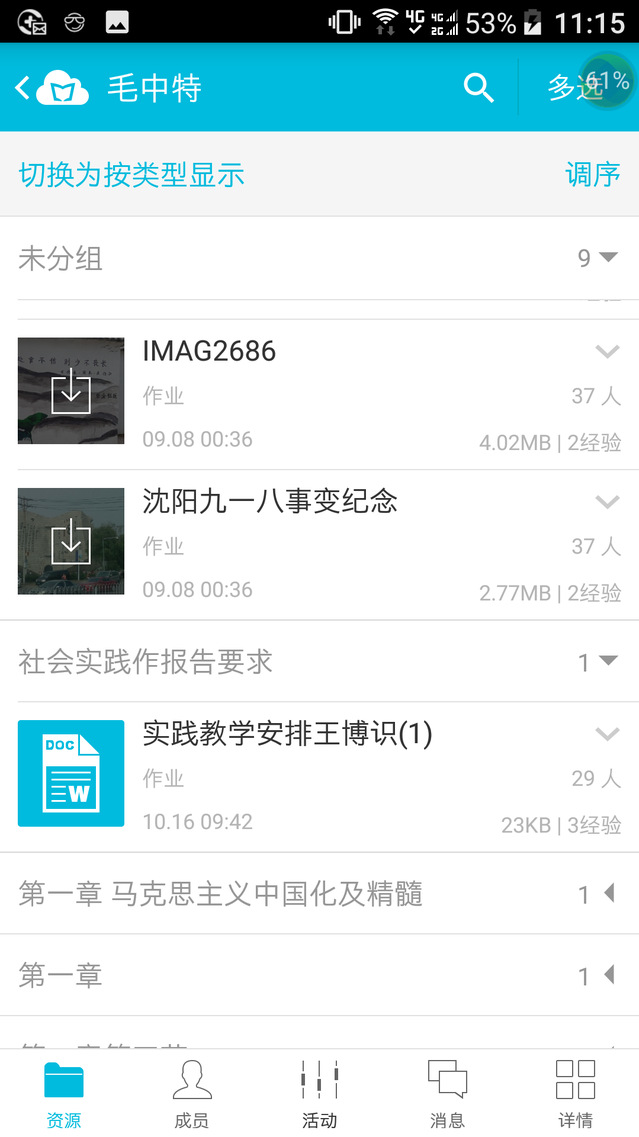Switch to the 成员 tab

pyautogui.click(x=192, y=1093)
